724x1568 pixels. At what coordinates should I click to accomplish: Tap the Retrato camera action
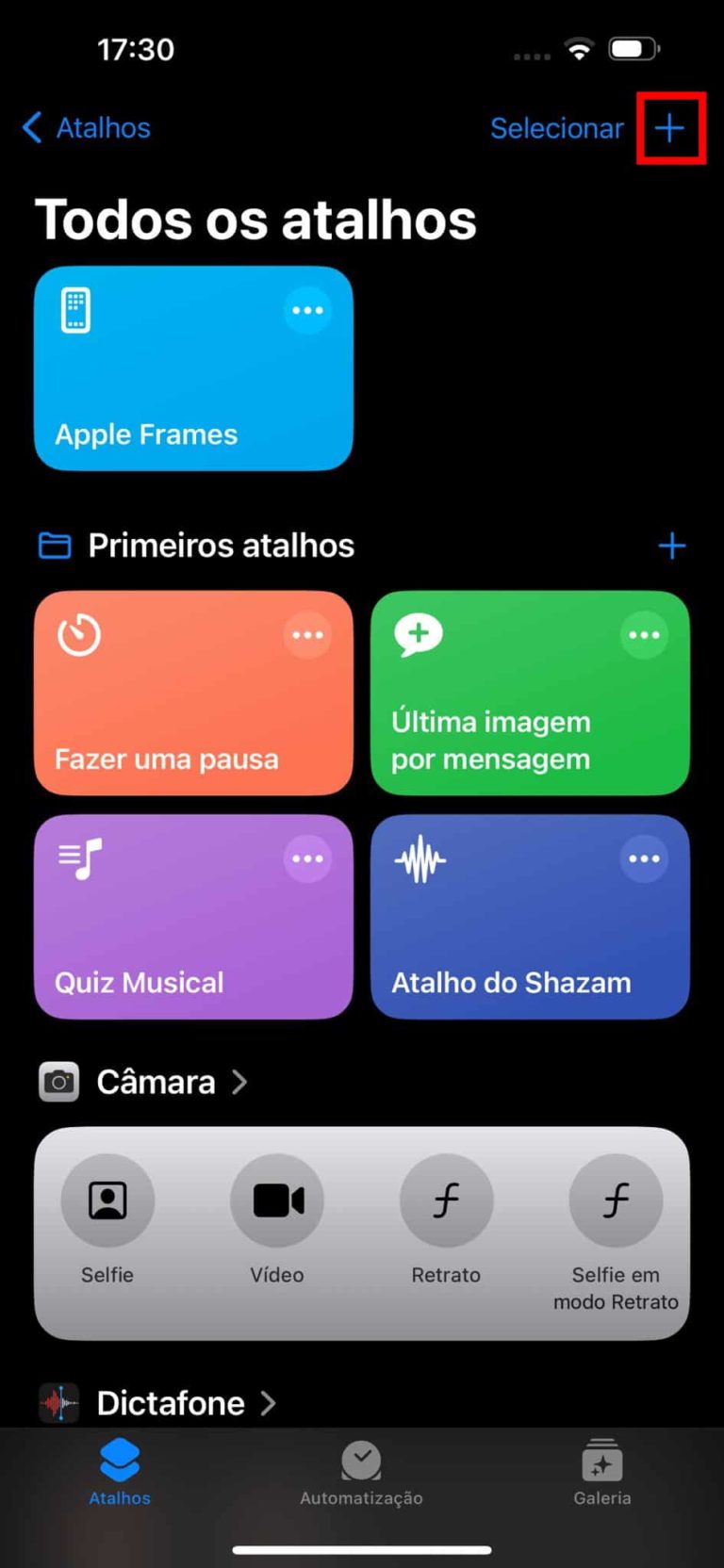point(446,1200)
